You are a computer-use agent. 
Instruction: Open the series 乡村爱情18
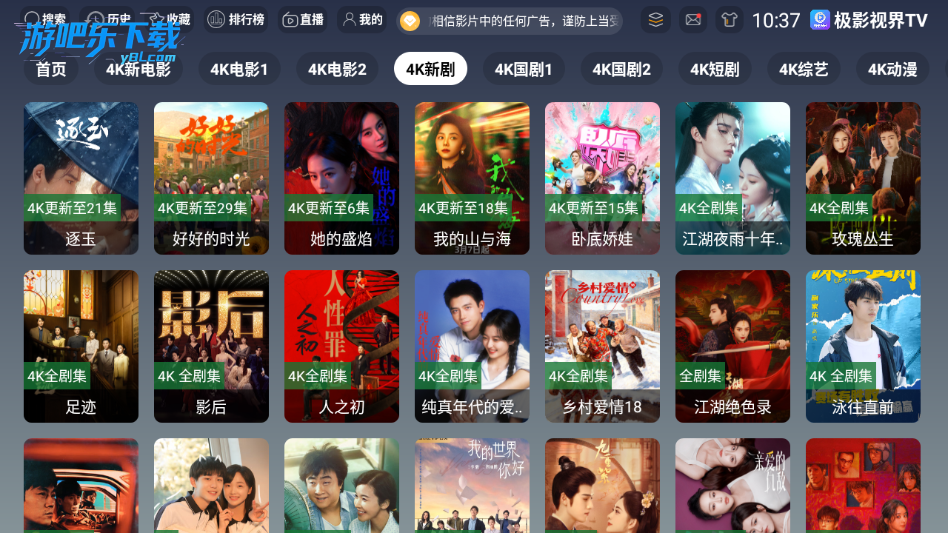tap(602, 345)
